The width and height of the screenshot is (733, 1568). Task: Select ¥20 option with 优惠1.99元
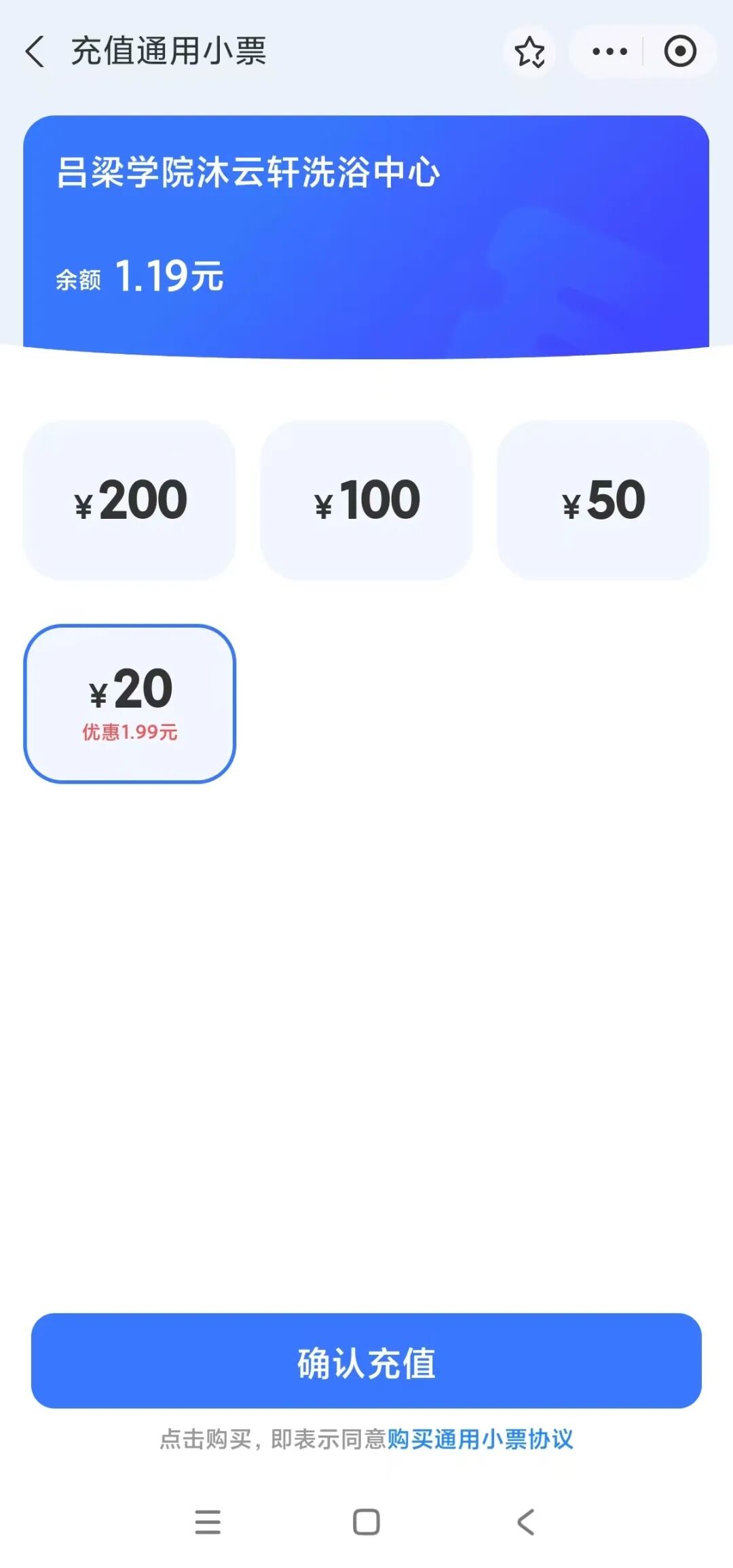coord(130,704)
